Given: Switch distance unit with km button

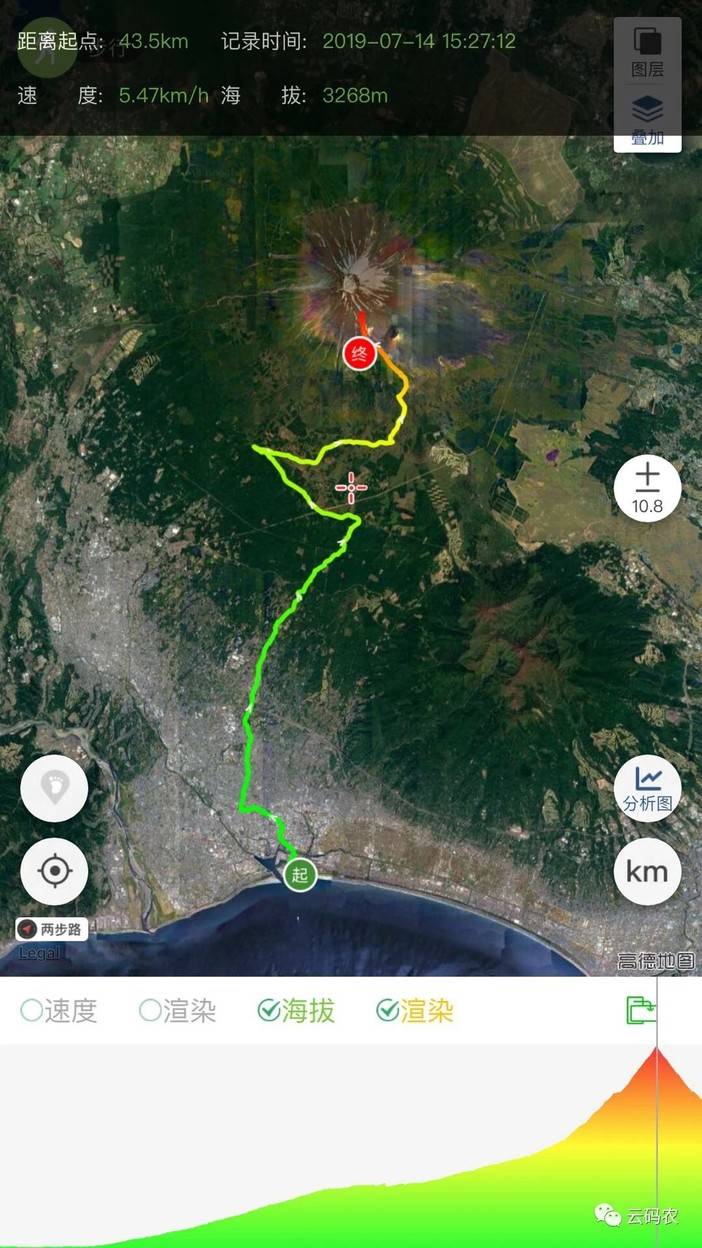Looking at the screenshot, I should pyautogui.click(x=647, y=871).
